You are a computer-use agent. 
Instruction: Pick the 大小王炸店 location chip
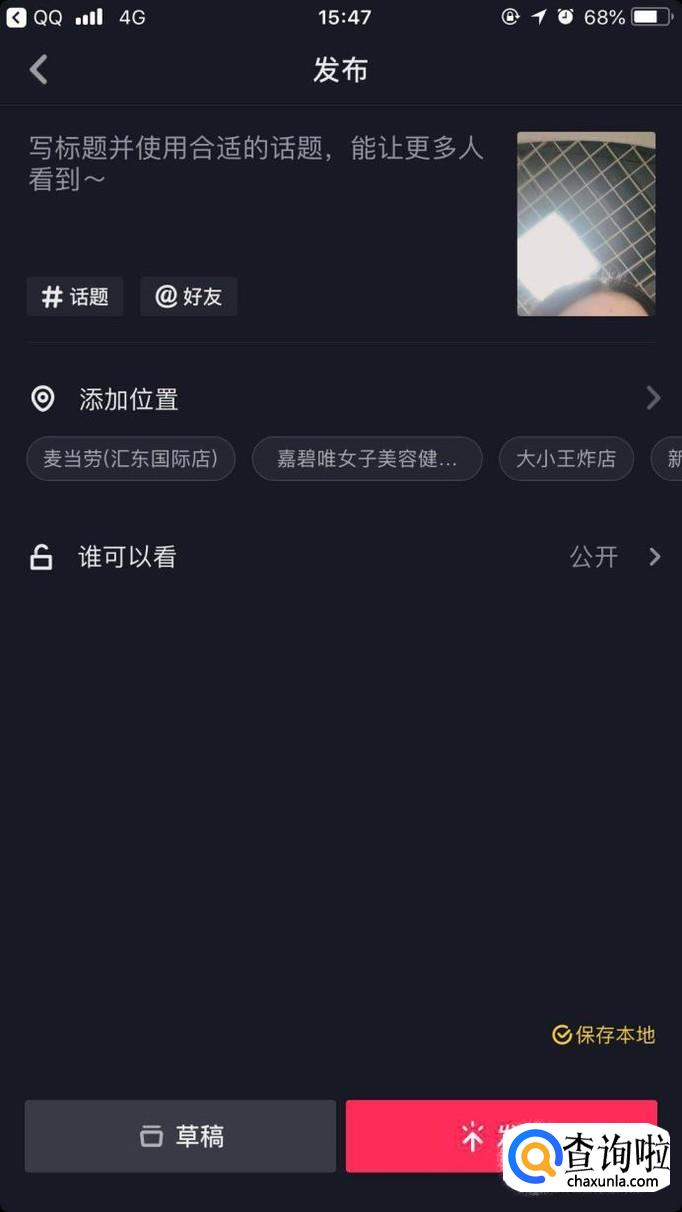tap(566, 459)
